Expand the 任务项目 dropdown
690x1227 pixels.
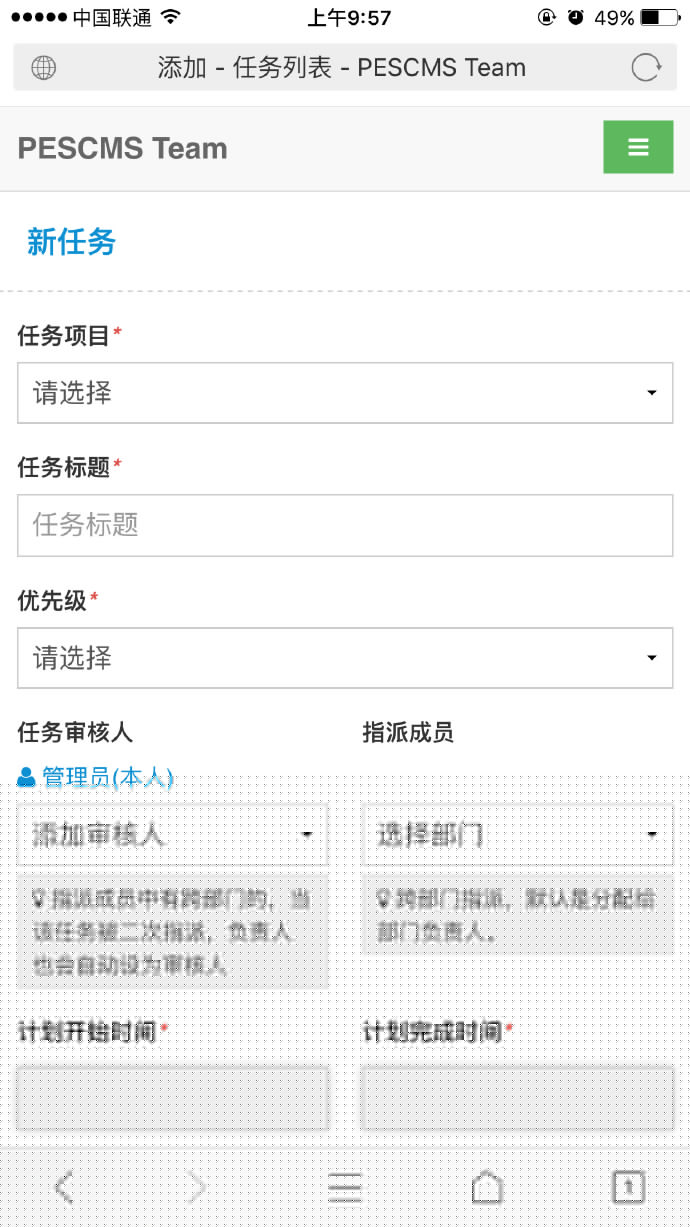pyautogui.click(x=345, y=393)
